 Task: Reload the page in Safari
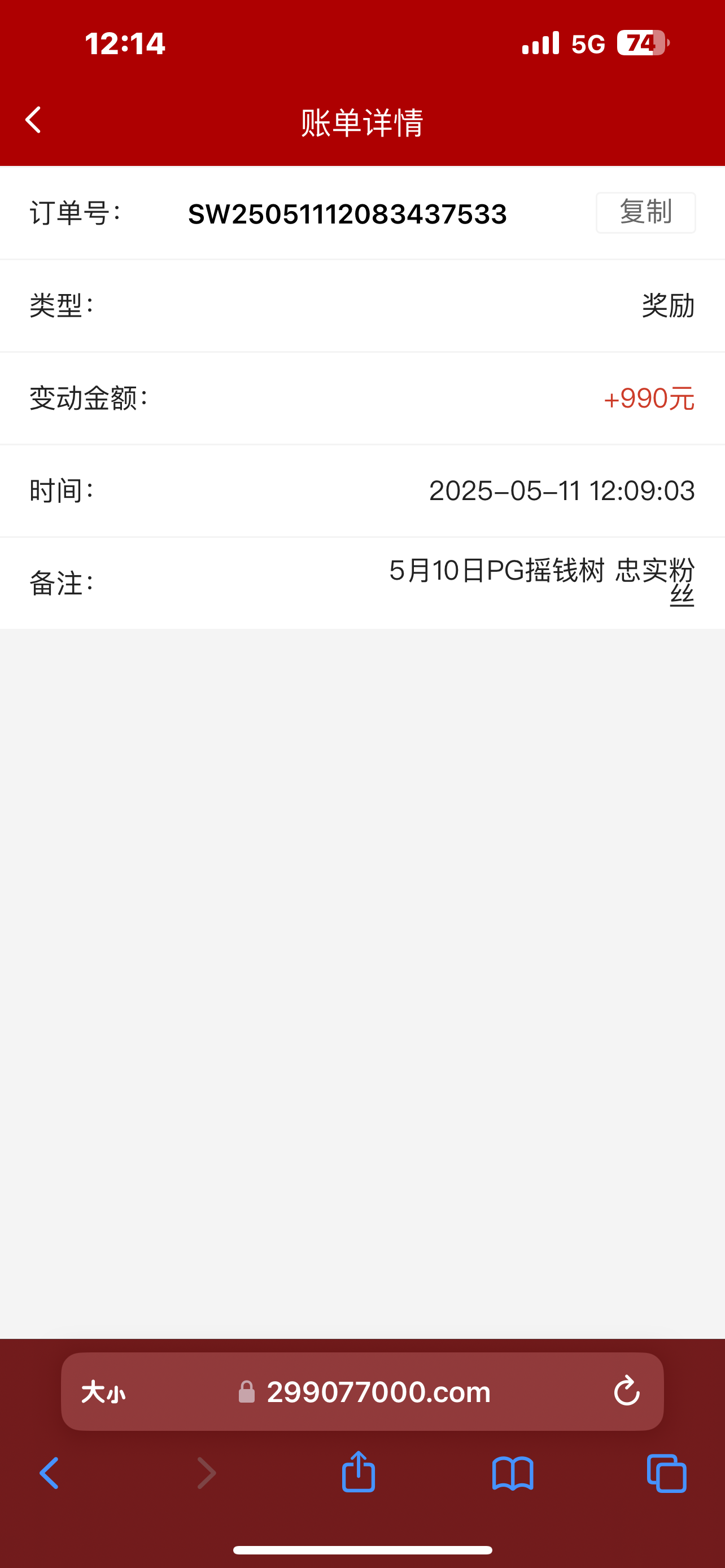626,1390
